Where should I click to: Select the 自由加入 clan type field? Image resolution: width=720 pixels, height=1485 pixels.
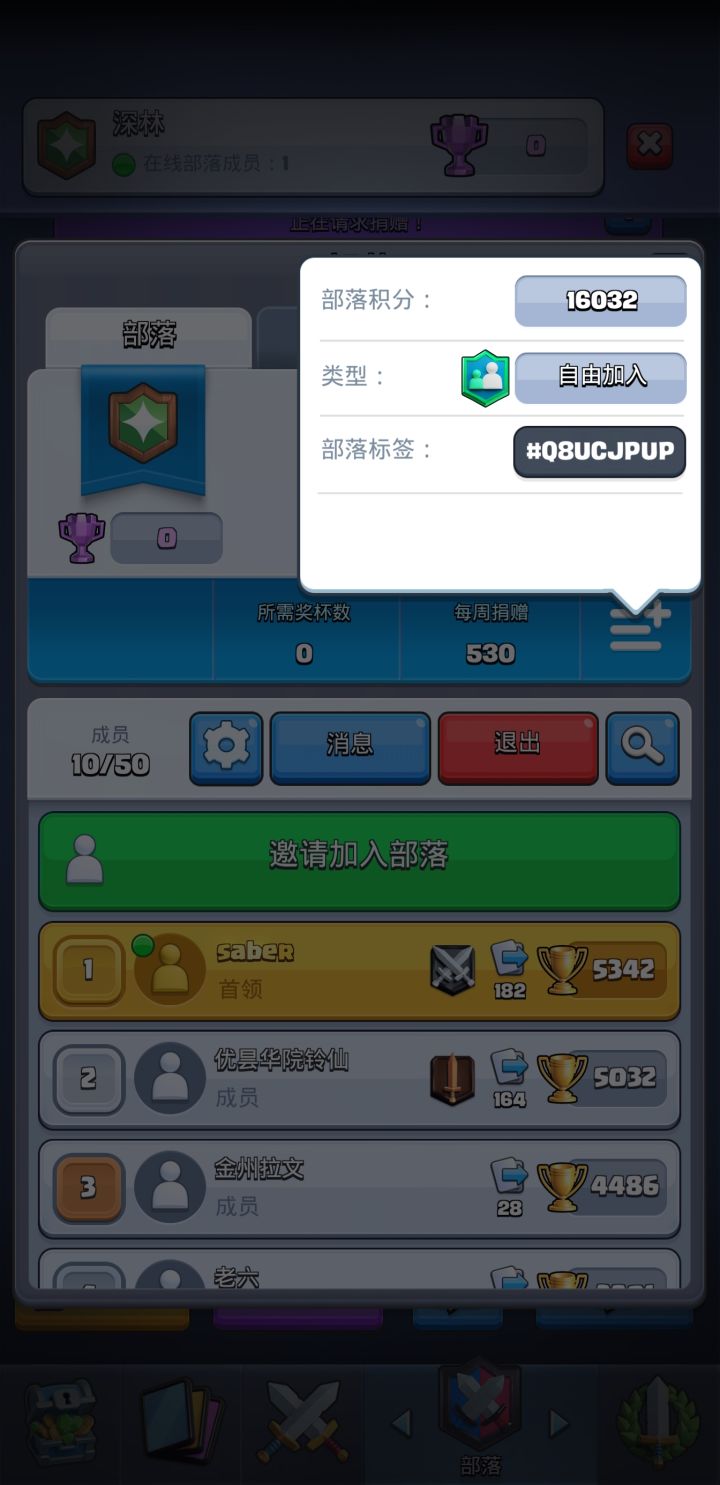[600, 377]
